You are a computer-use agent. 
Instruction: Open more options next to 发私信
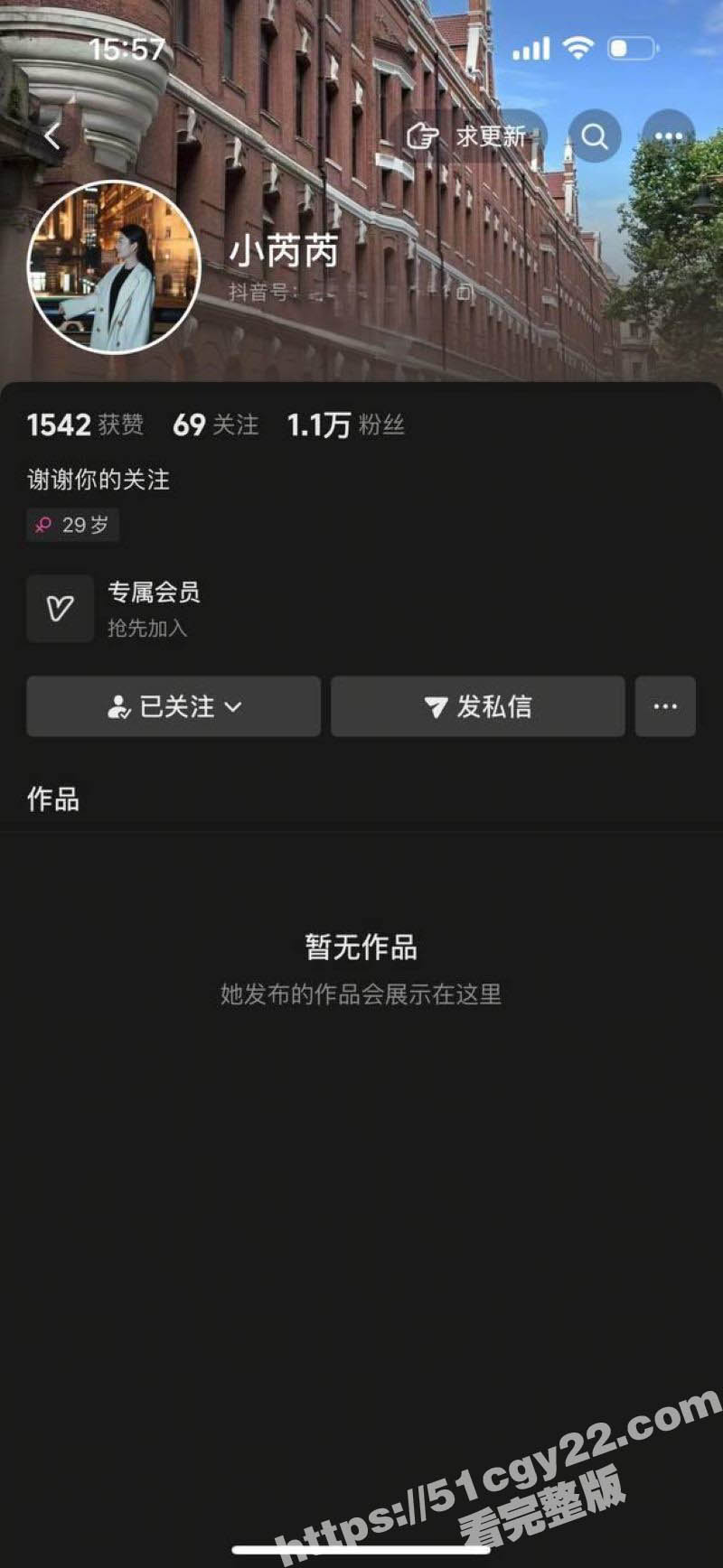(x=665, y=706)
